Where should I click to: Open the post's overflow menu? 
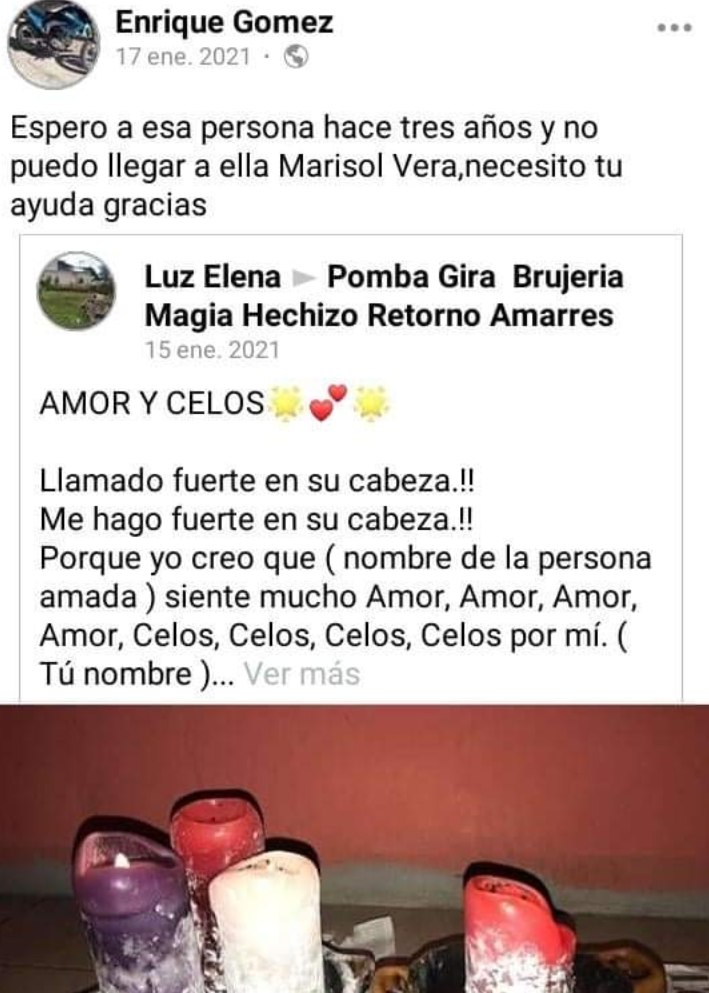coord(673,27)
